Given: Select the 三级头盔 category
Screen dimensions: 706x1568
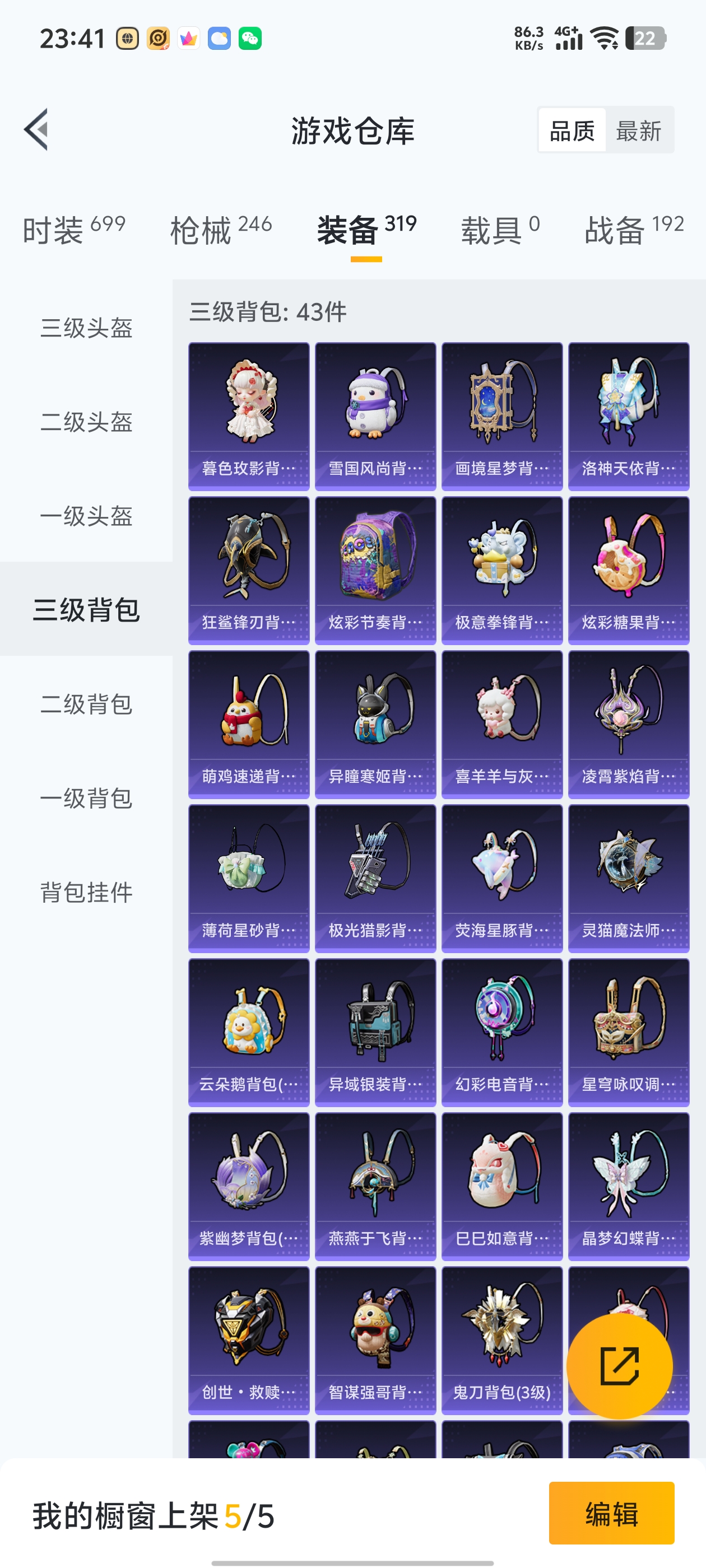Looking at the screenshot, I should pyautogui.click(x=86, y=329).
